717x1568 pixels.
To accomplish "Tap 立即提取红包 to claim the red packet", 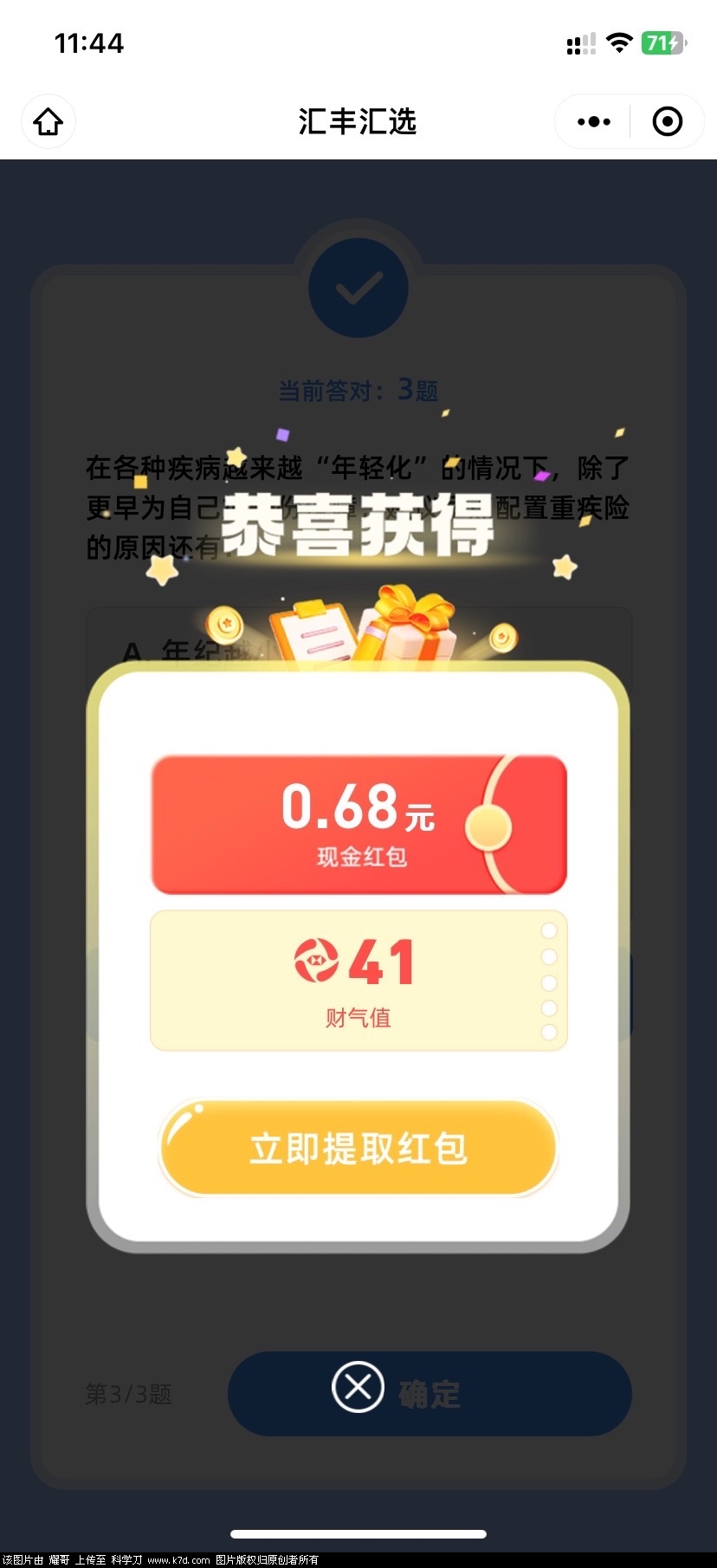I will coord(358,1149).
